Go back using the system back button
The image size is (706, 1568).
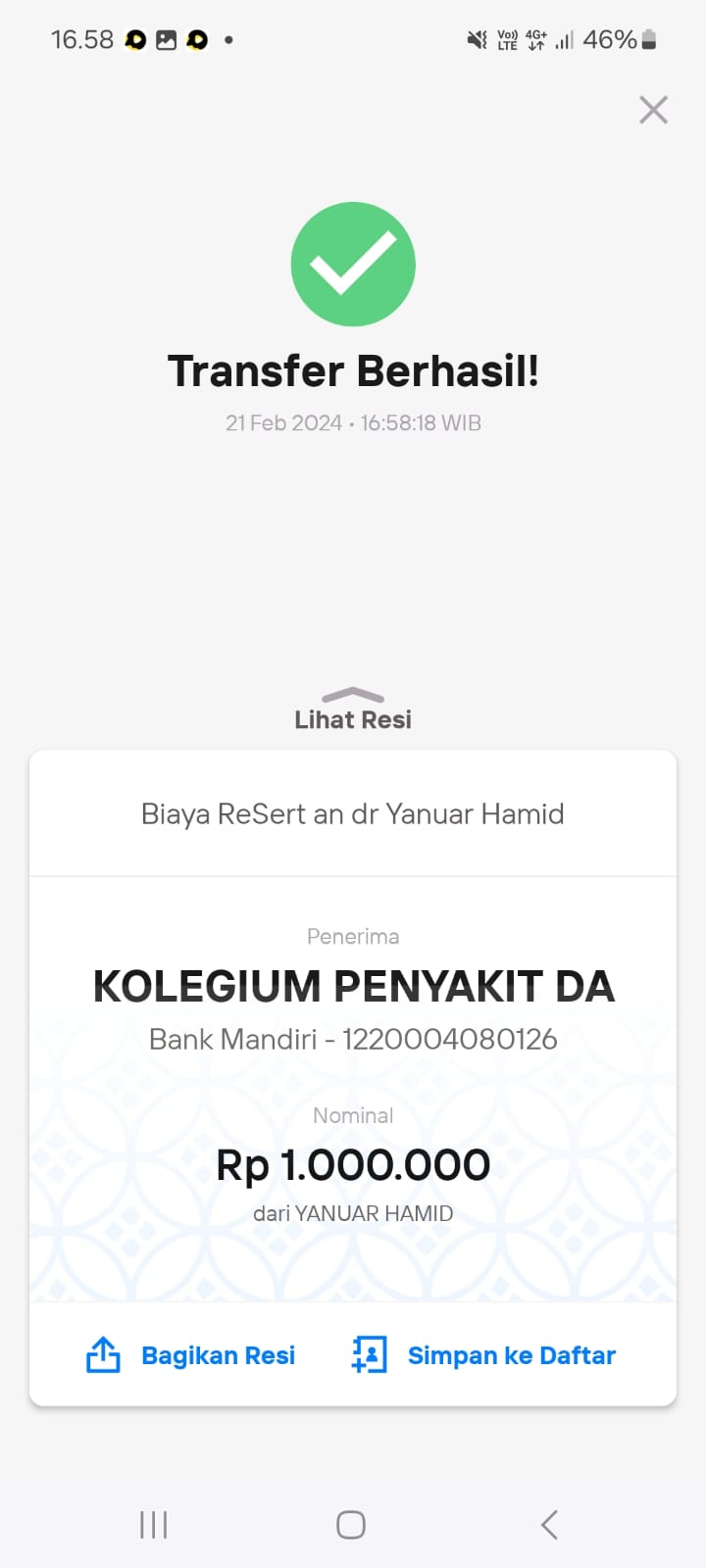click(x=549, y=1524)
